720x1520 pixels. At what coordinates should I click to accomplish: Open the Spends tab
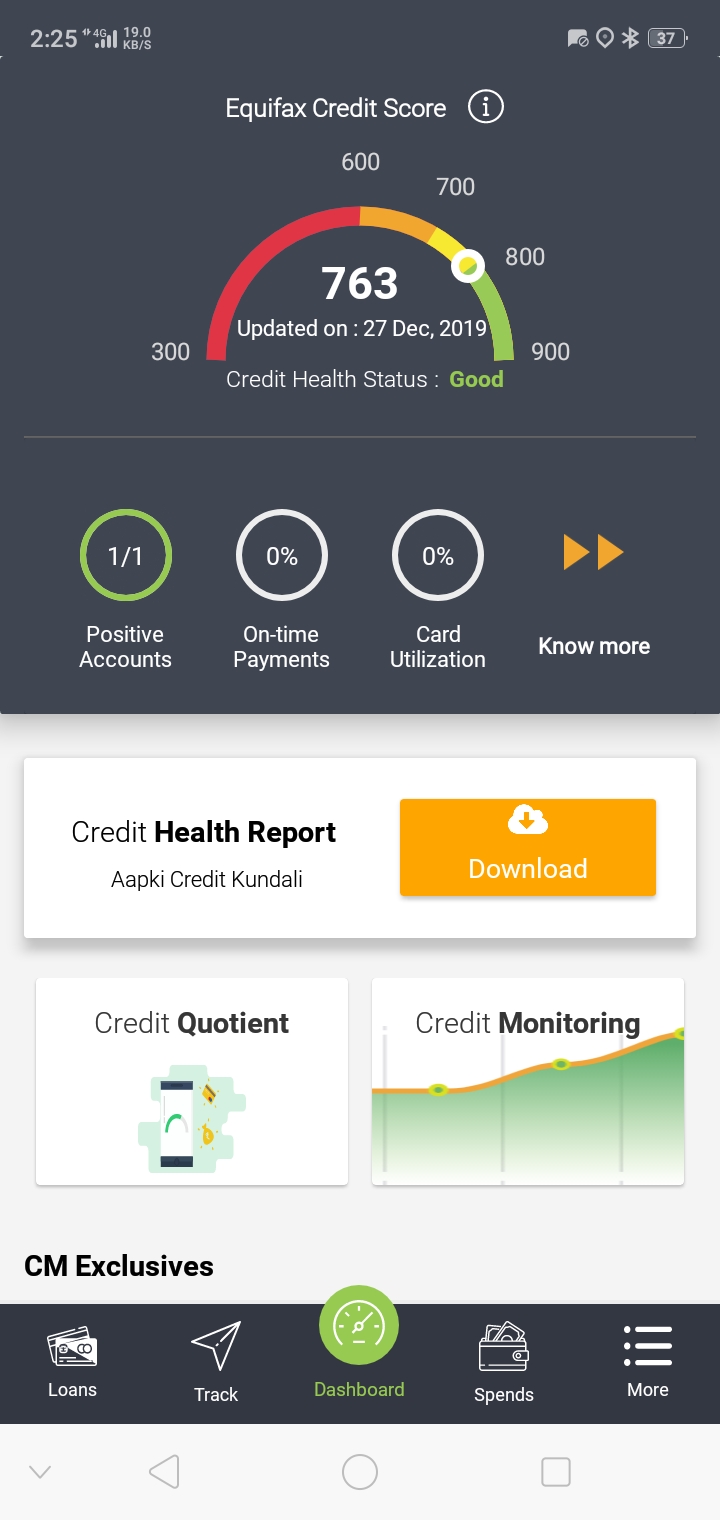504,1363
